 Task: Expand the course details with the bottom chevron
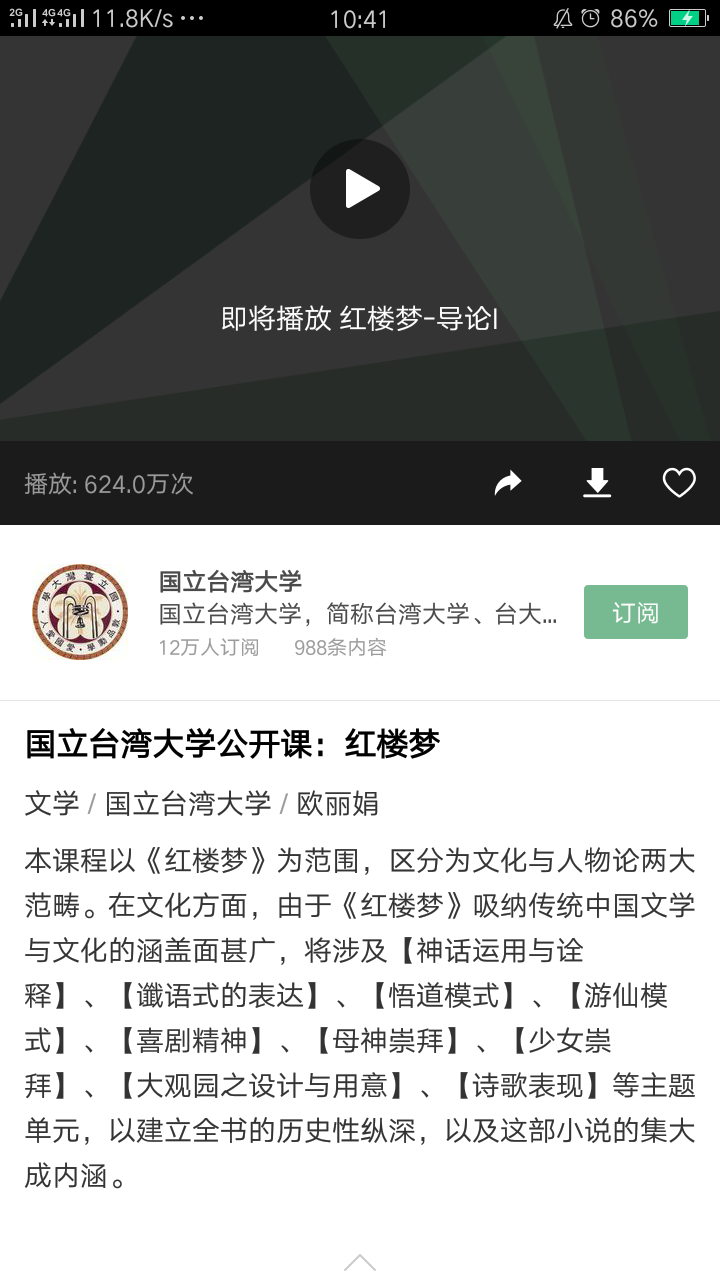360,1262
